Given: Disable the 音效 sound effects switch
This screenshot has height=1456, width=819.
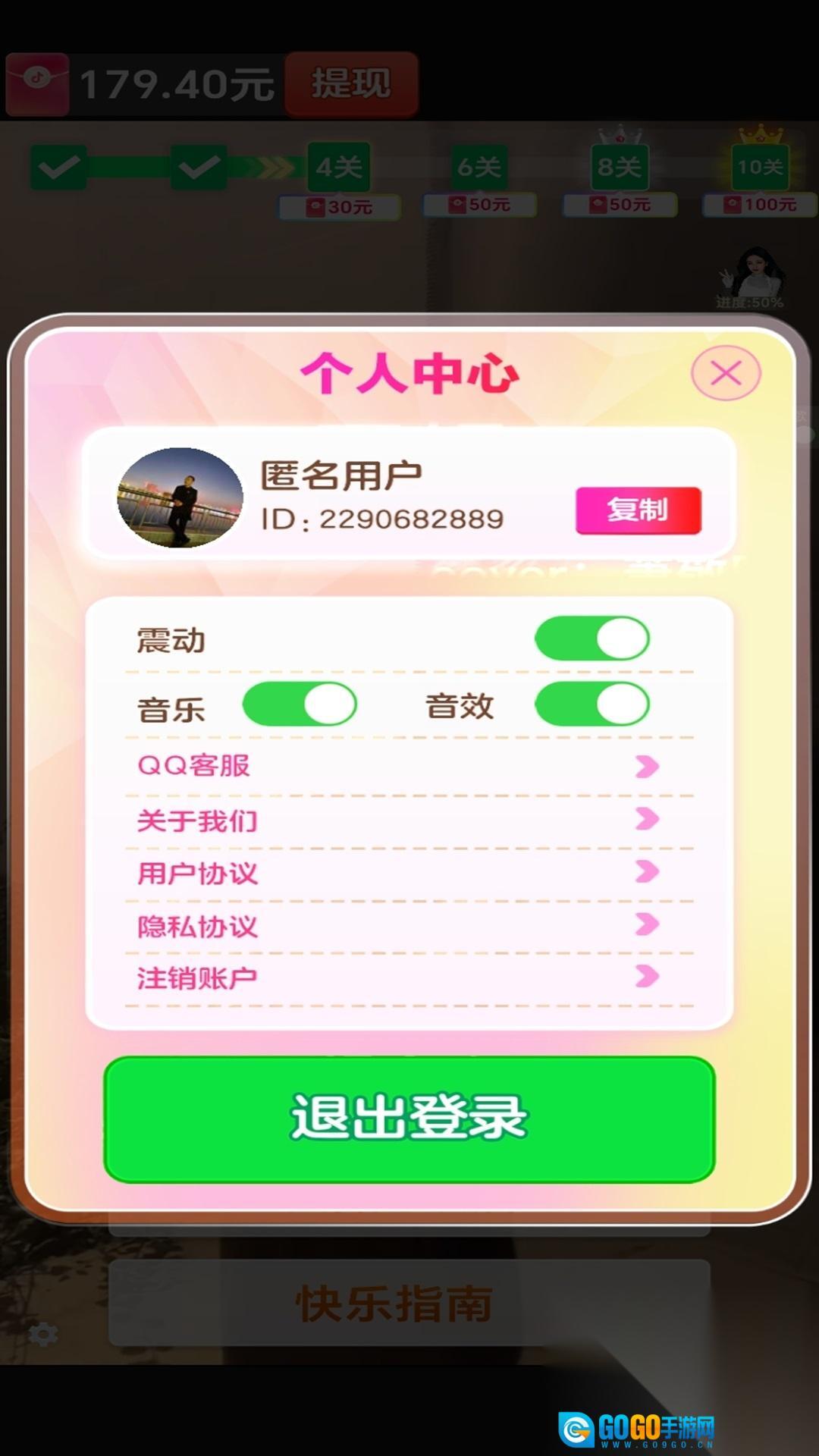Looking at the screenshot, I should coord(592,704).
